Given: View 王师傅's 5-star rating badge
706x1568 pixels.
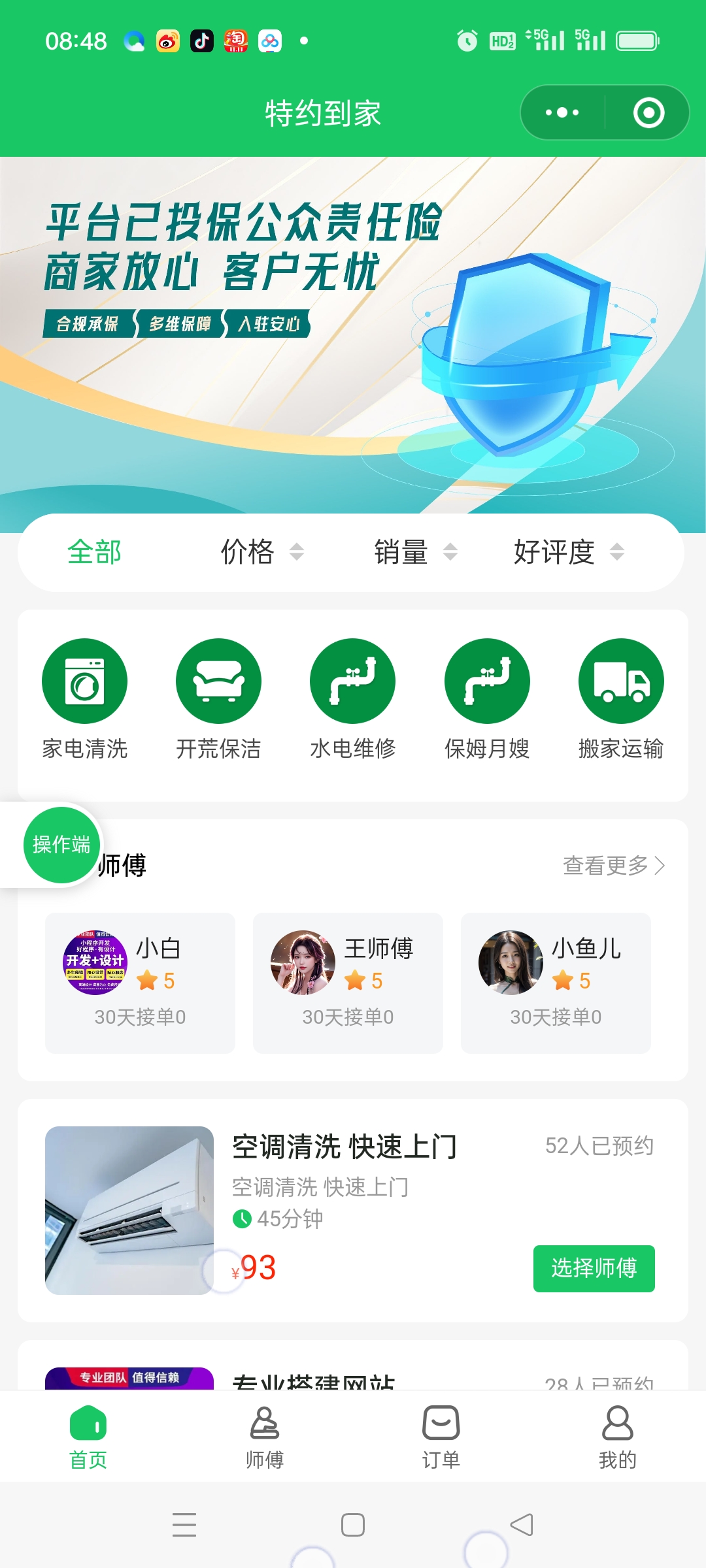Looking at the screenshot, I should click(365, 980).
